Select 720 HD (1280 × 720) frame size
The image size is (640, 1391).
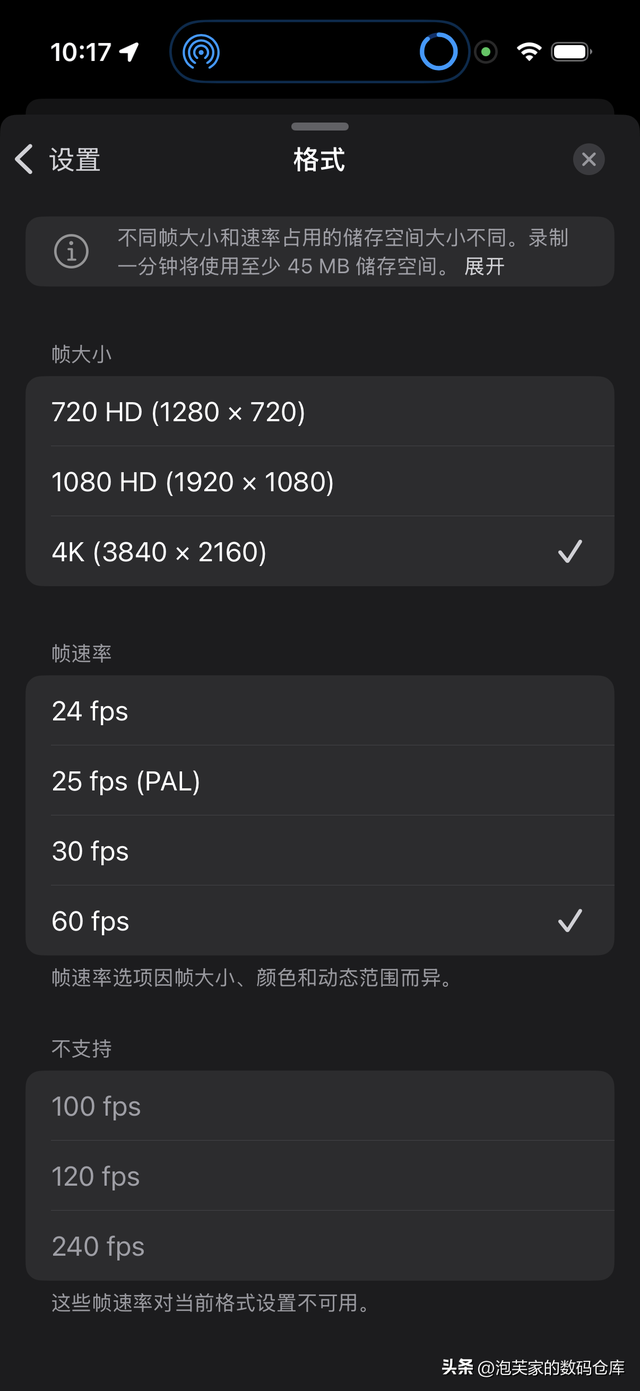pos(319,412)
